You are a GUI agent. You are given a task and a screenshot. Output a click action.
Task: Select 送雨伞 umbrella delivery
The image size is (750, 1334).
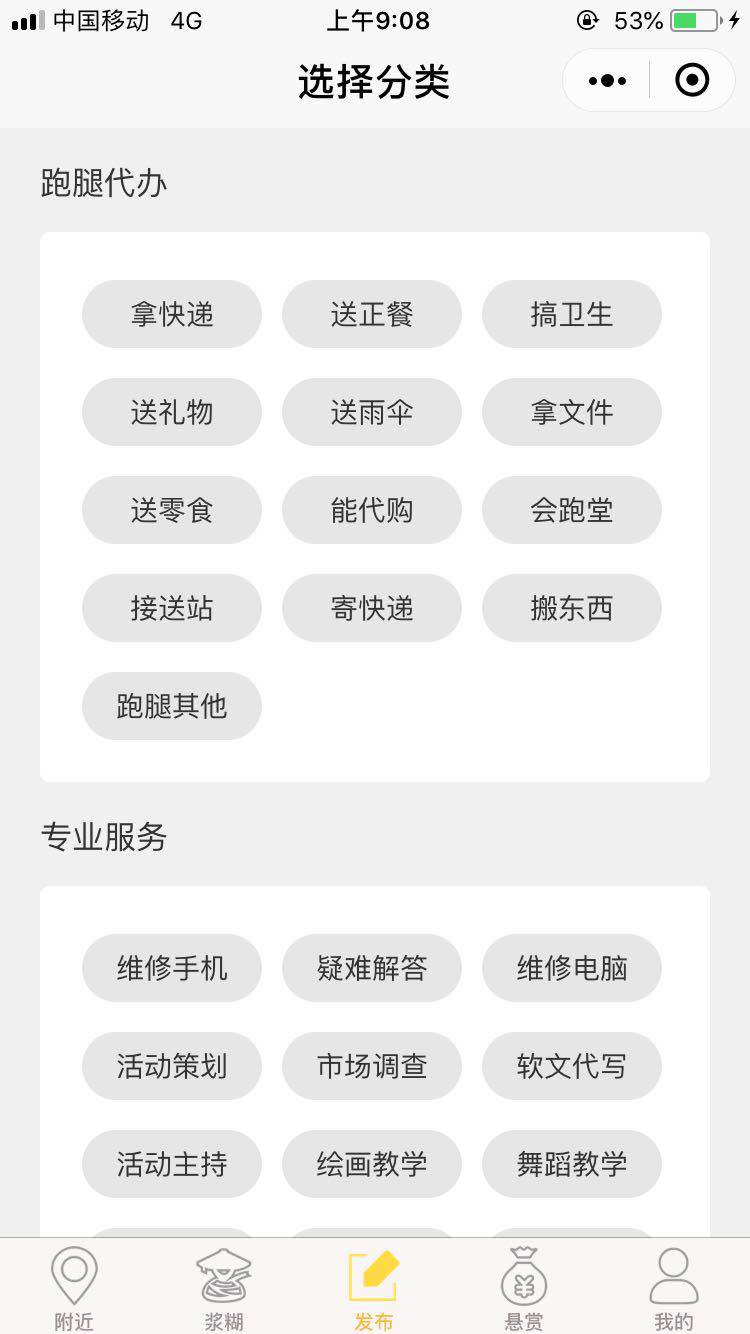point(372,412)
